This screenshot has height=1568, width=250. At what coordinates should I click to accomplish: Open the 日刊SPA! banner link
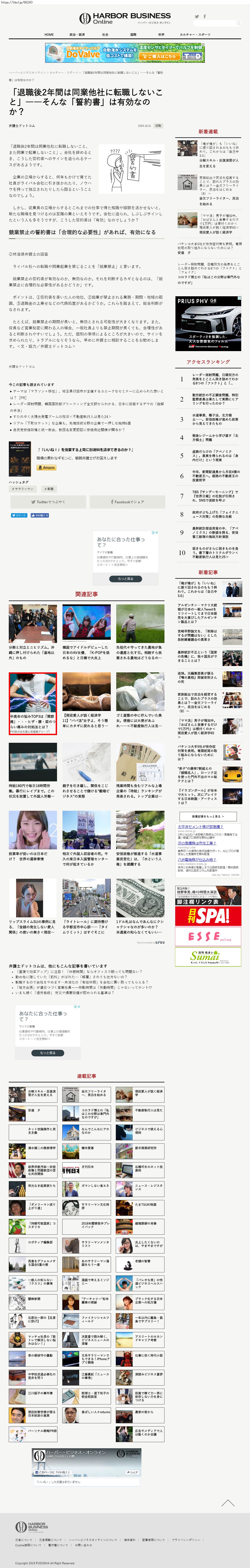click(208, 916)
